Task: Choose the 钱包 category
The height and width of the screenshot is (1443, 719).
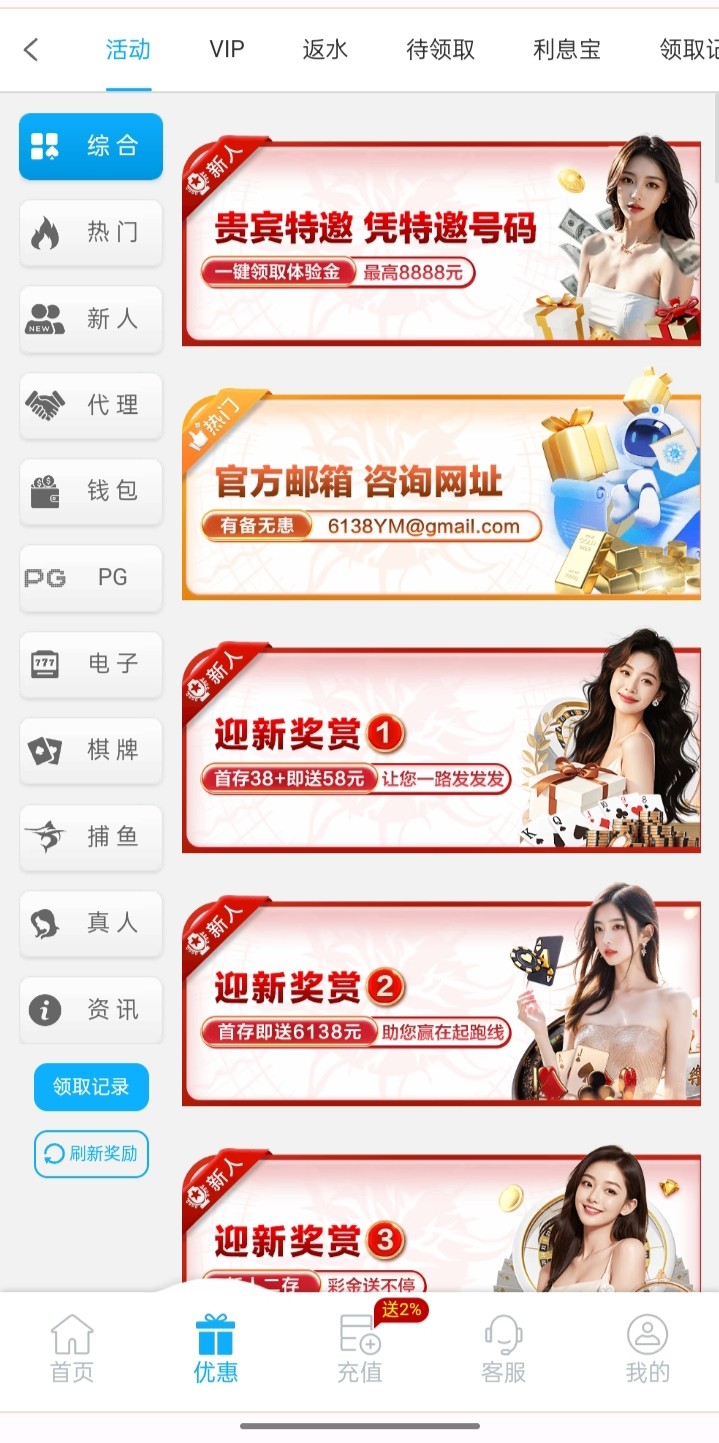Action: pos(91,491)
